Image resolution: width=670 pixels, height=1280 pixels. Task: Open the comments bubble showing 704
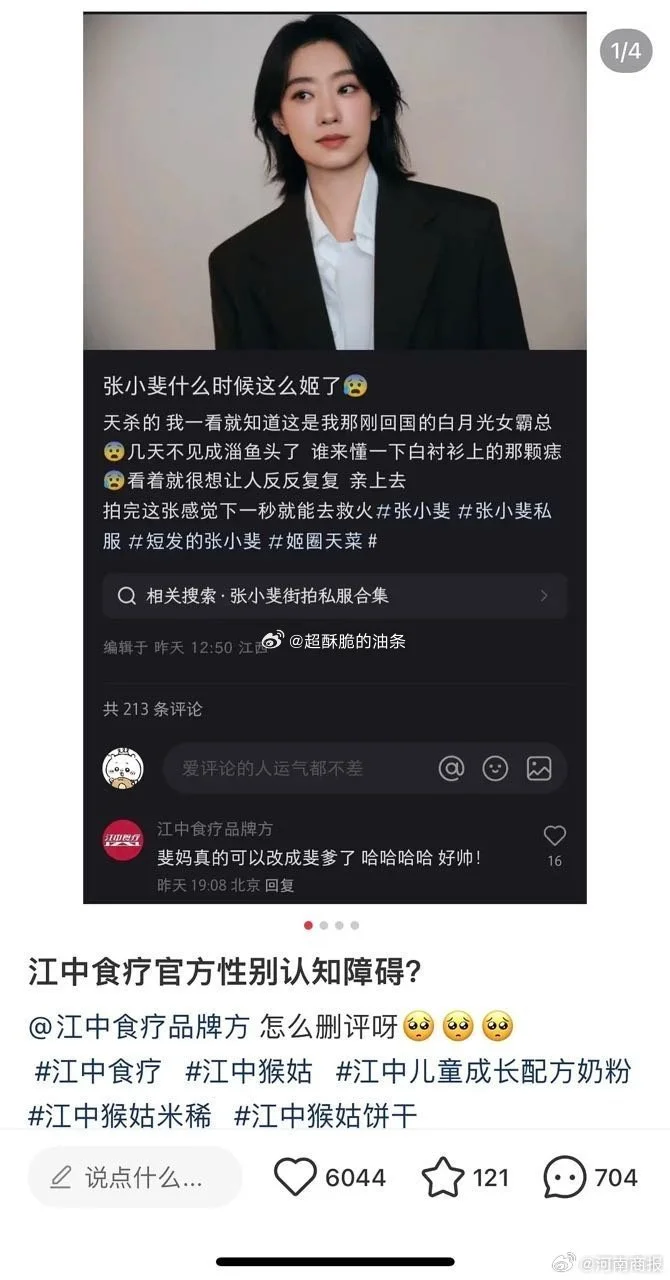[x=566, y=1177]
